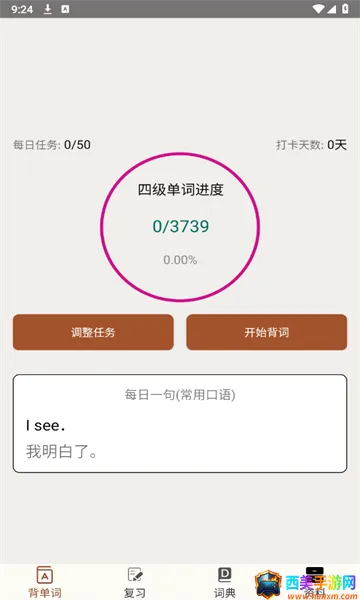
Task: Start memorizing with 开始背词
Action: [x=267, y=332]
